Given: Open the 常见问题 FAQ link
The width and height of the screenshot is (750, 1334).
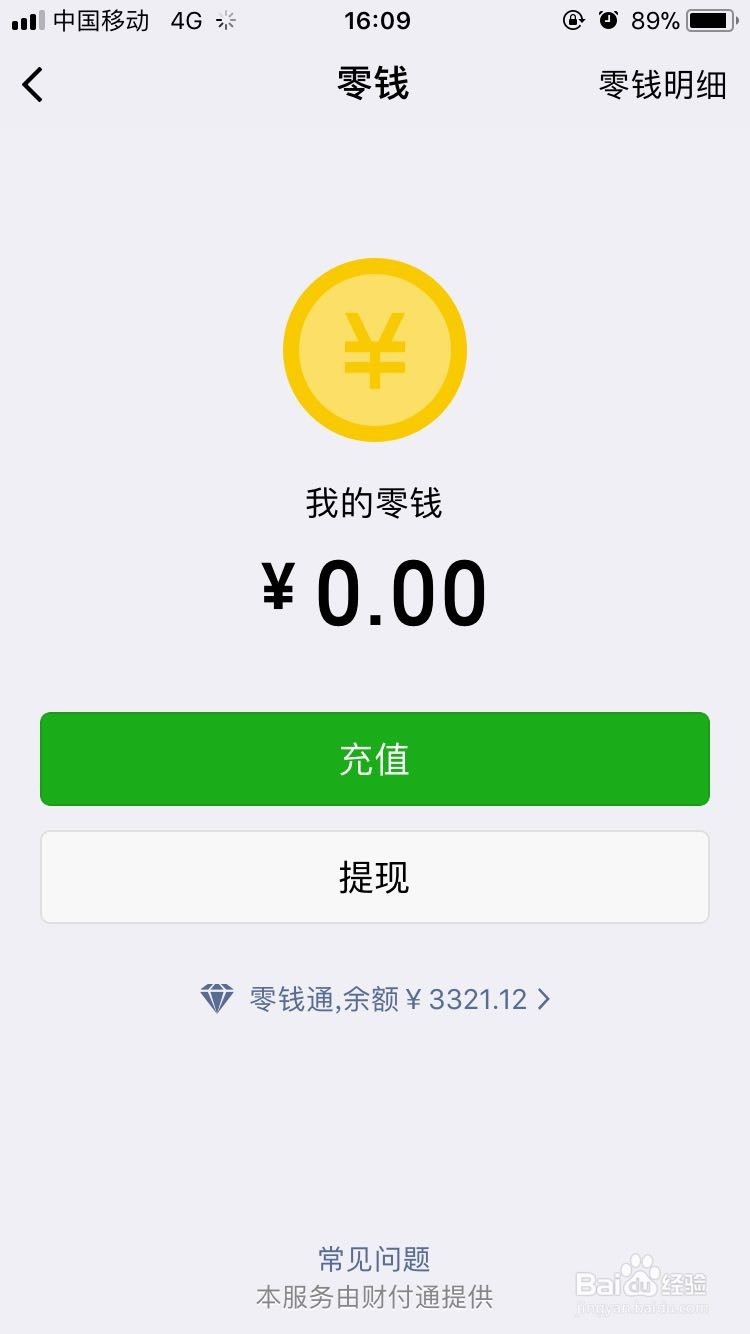Looking at the screenshot, I should point(375,1259).
